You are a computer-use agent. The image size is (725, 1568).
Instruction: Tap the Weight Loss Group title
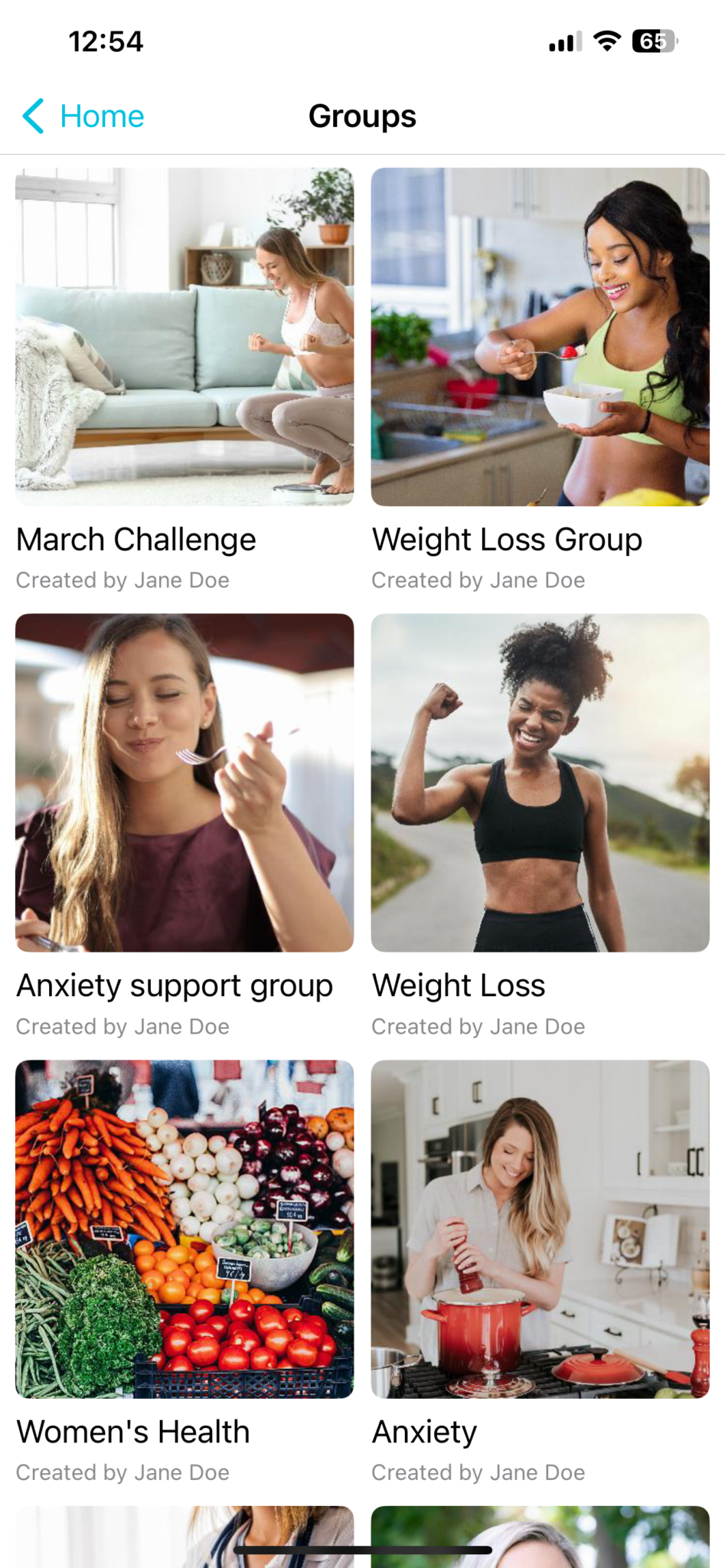click(x=507, y=539)
